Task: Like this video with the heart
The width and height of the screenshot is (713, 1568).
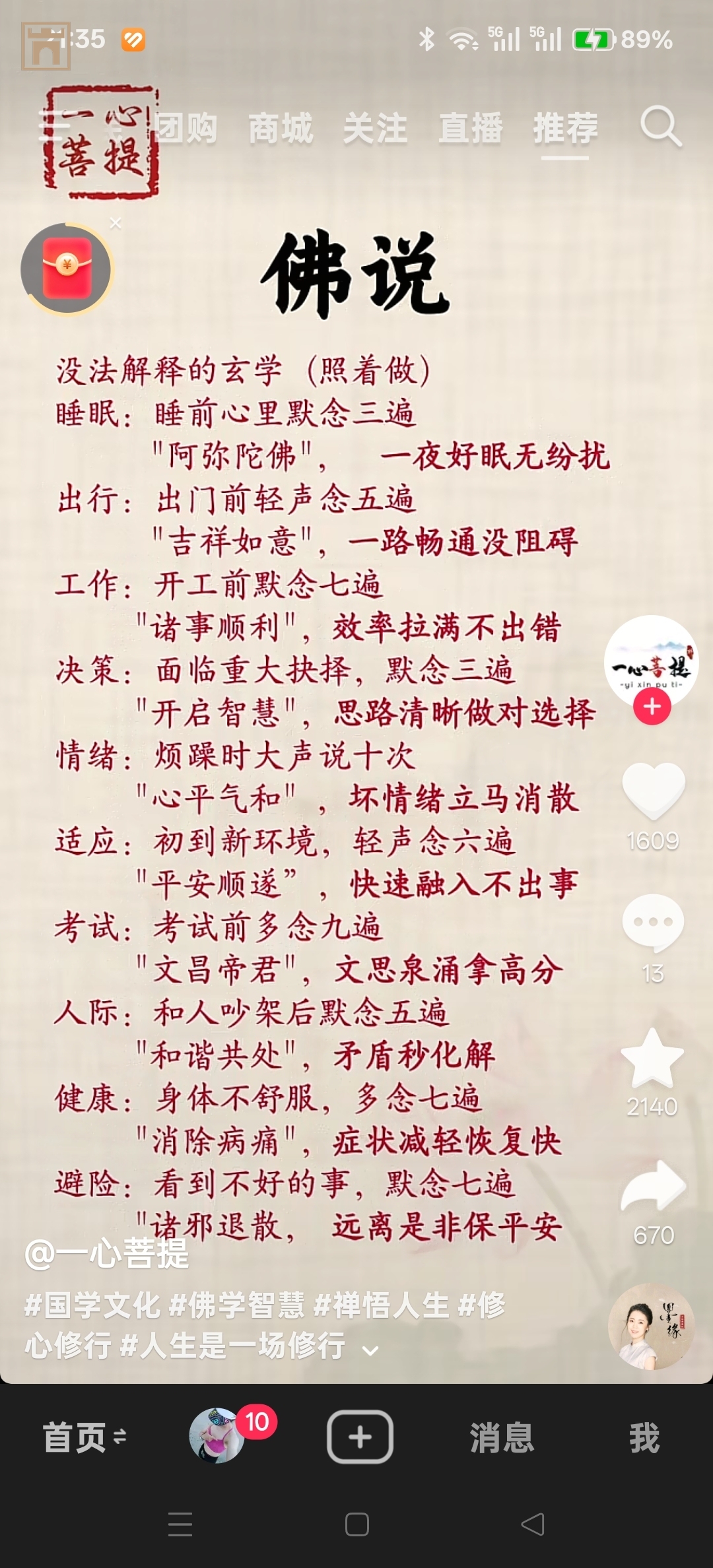Action: [653, 789]
